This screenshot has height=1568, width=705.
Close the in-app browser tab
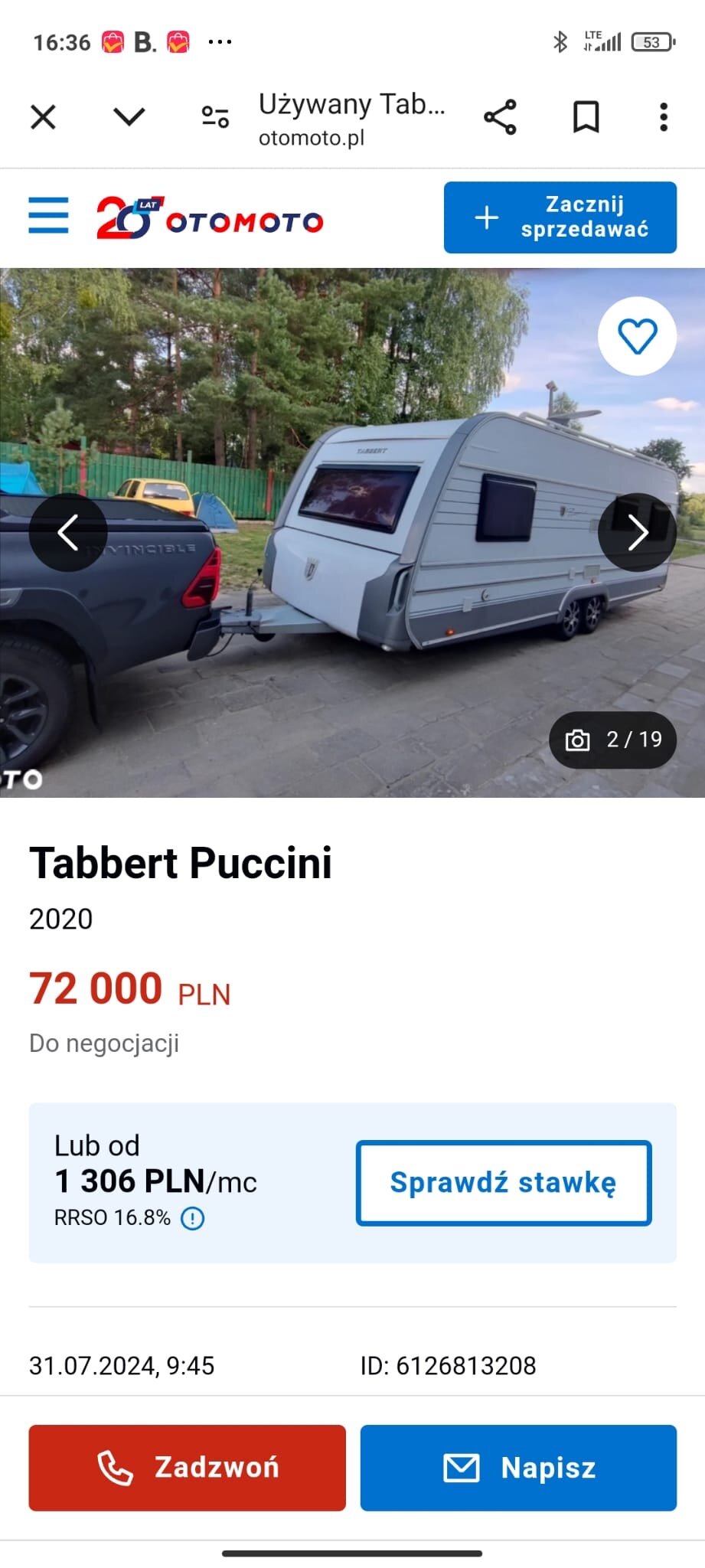click(44, 117)
